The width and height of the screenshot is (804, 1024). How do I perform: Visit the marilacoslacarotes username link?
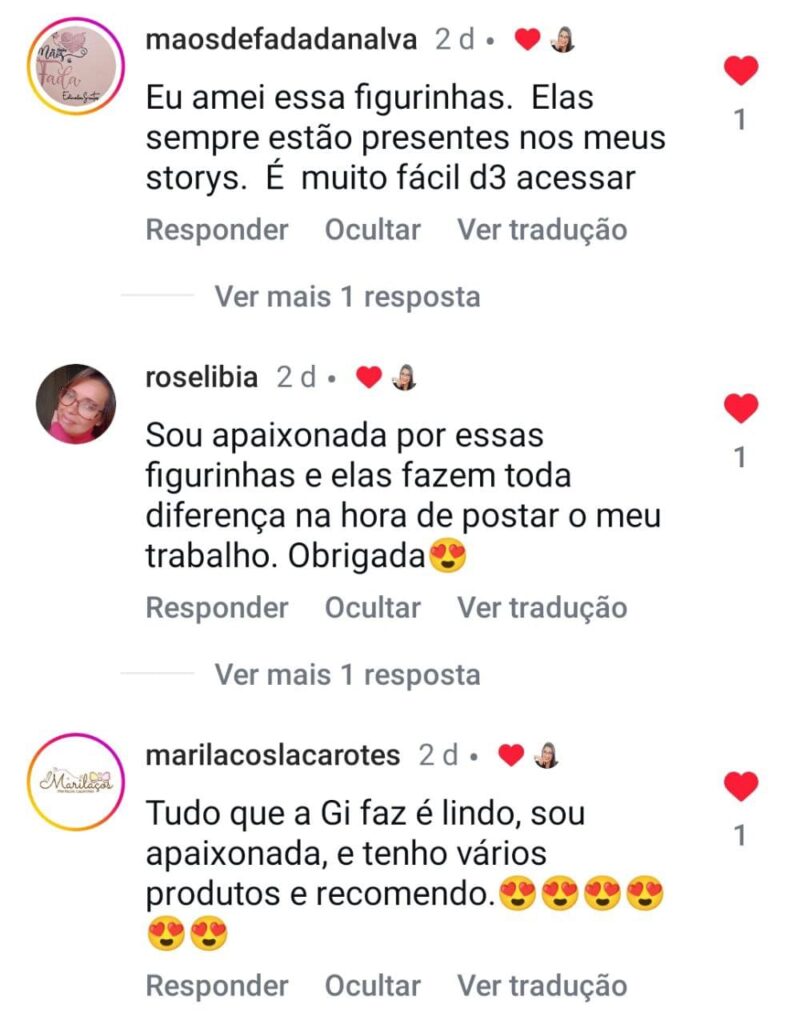click(x=273, y=755)
